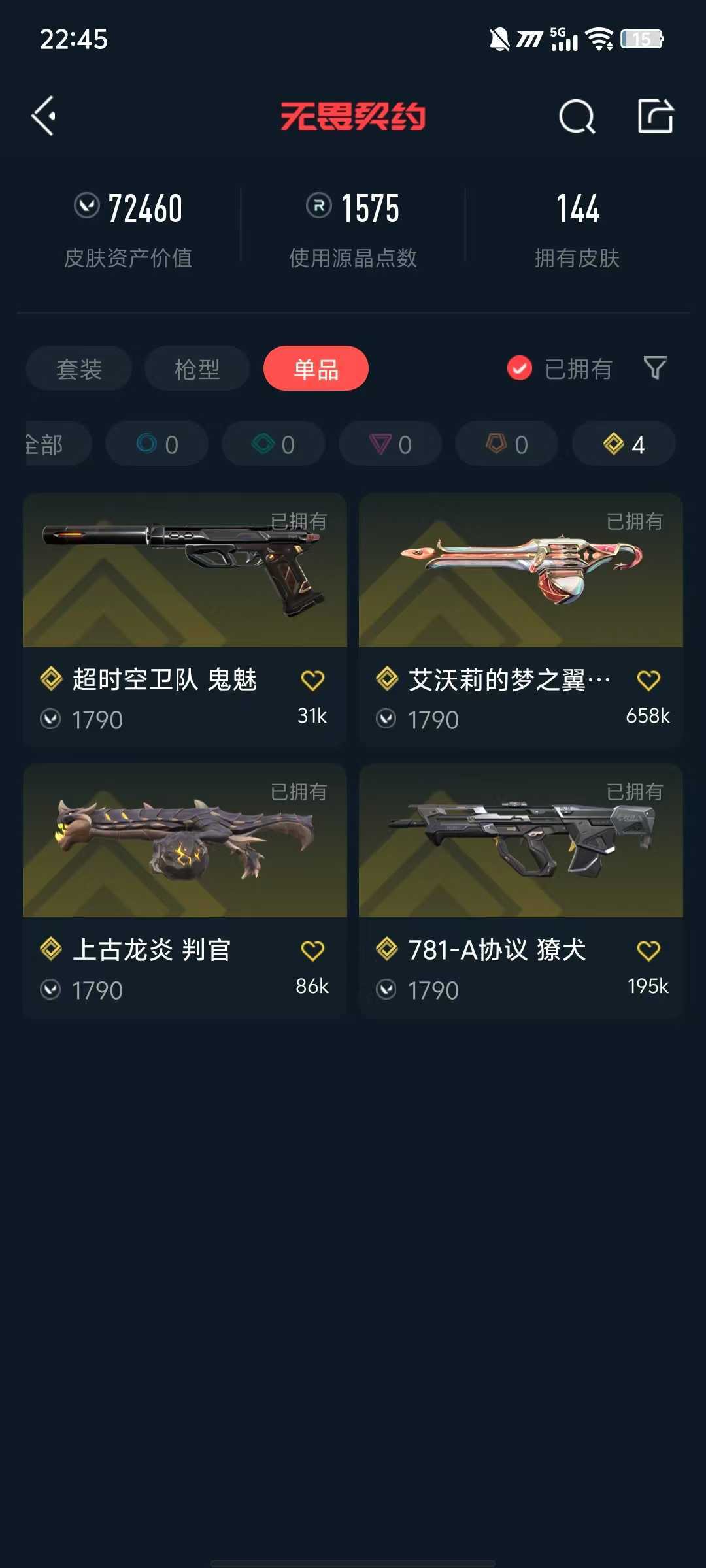This screenshot has height=1568, width=706.
Task: Switch to the 套装 tab
Action: 79,368
